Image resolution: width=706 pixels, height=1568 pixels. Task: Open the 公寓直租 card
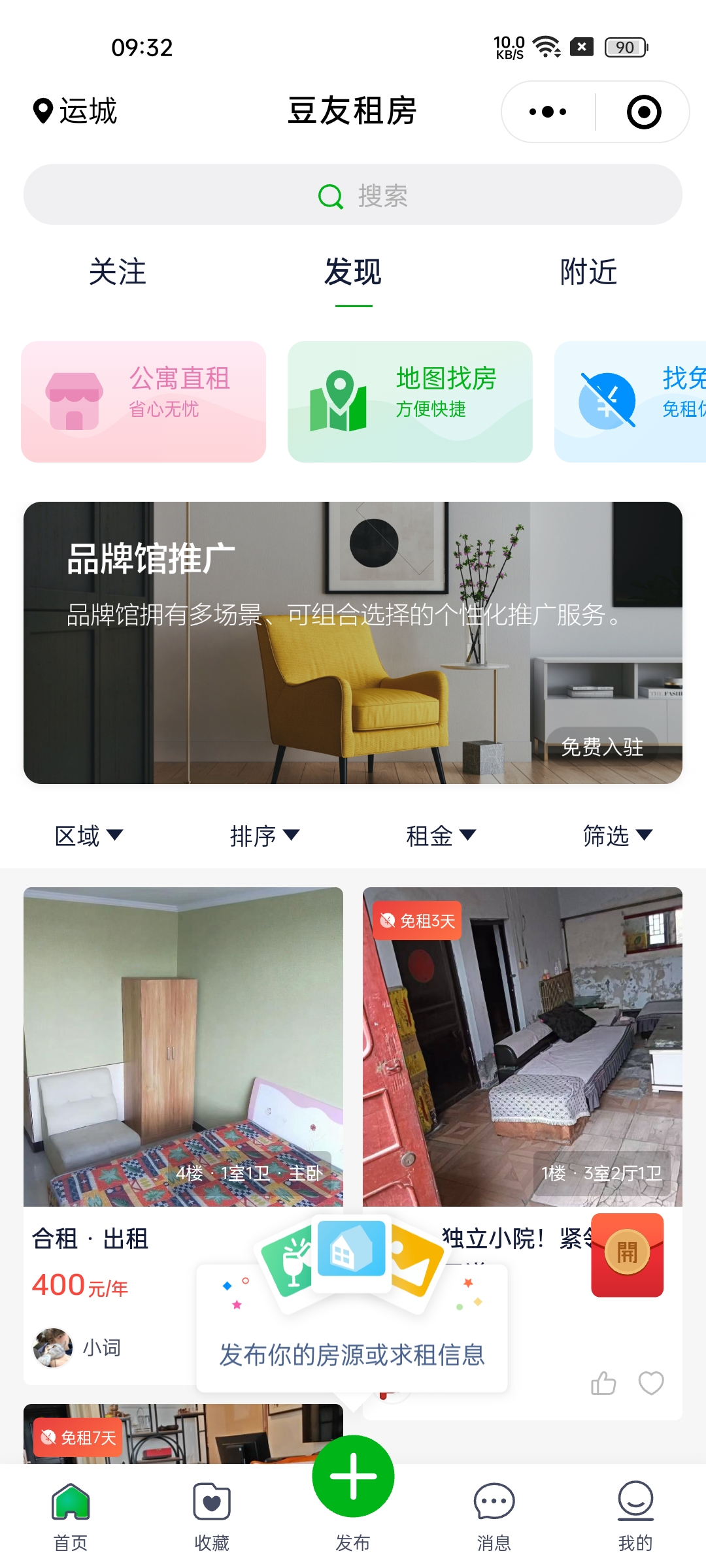[x=144, y=401]
